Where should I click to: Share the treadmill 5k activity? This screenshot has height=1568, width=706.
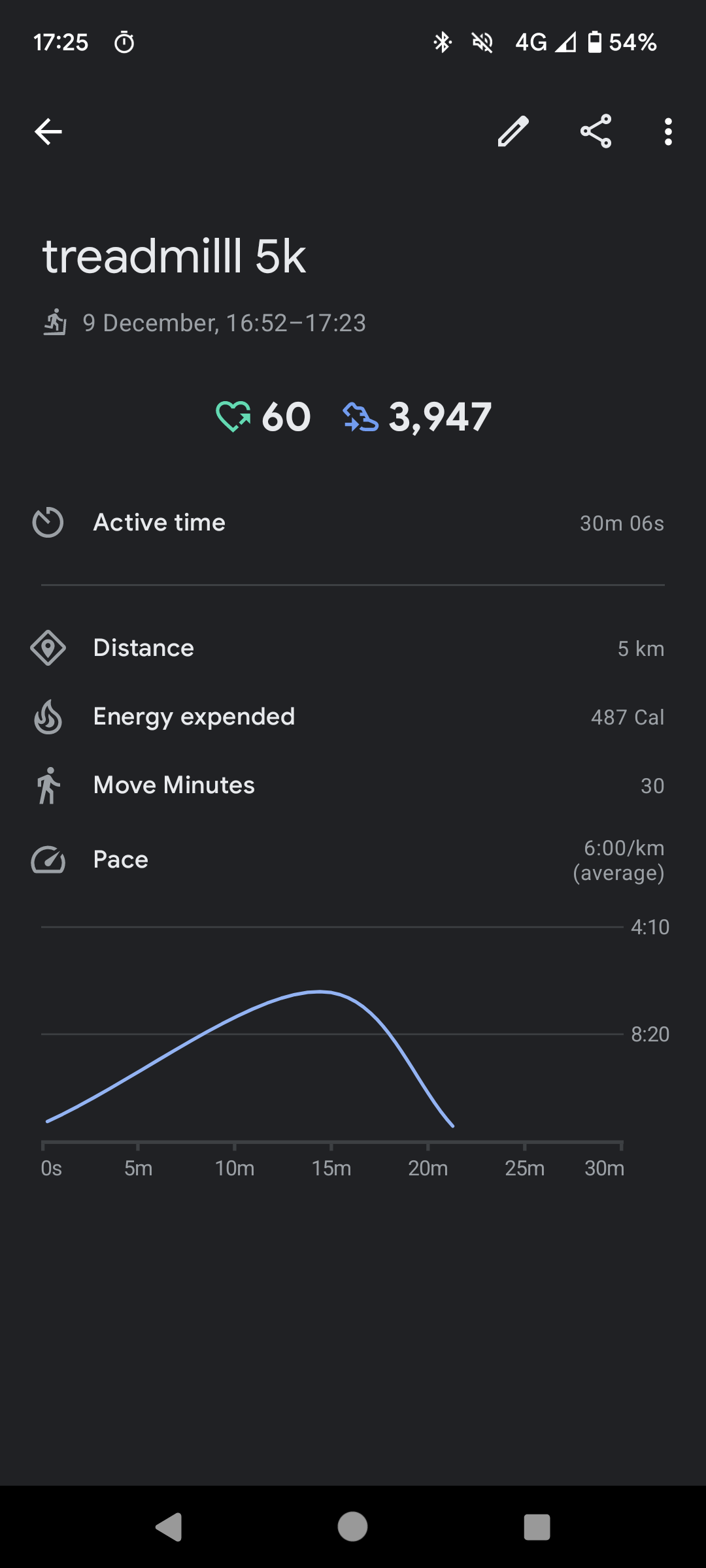tap(596, 131)
